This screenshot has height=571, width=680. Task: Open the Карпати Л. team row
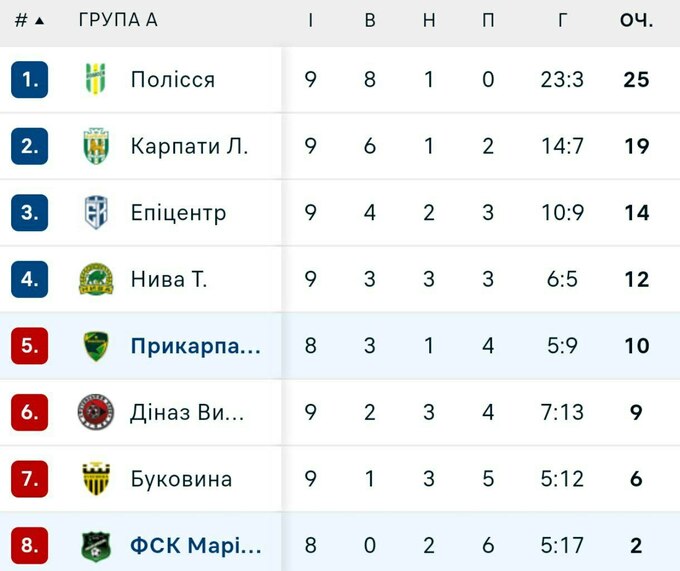pos(188,146)
